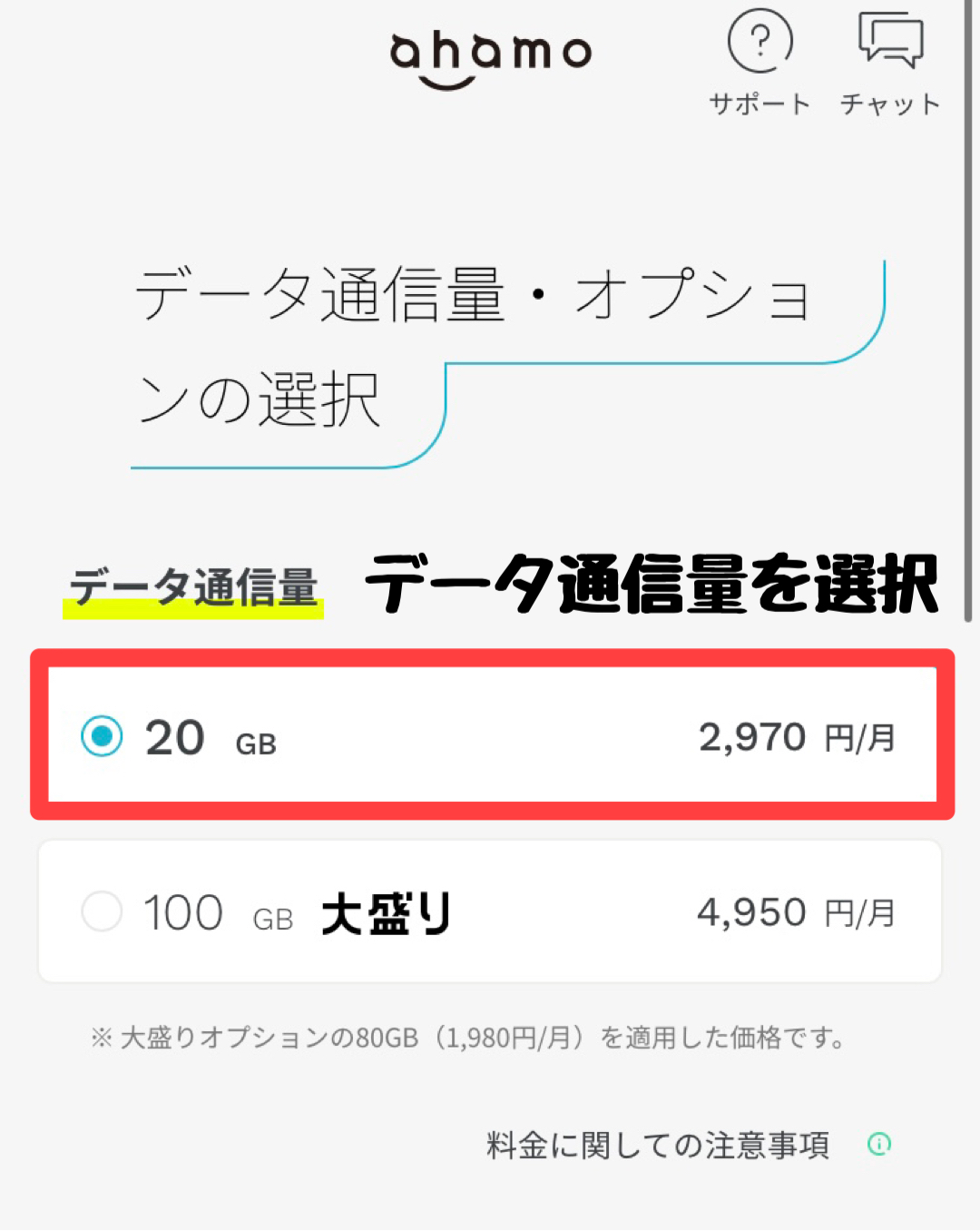Click the サポート label text
This screenshot has height=1231, width=980.
click(760, 102)
